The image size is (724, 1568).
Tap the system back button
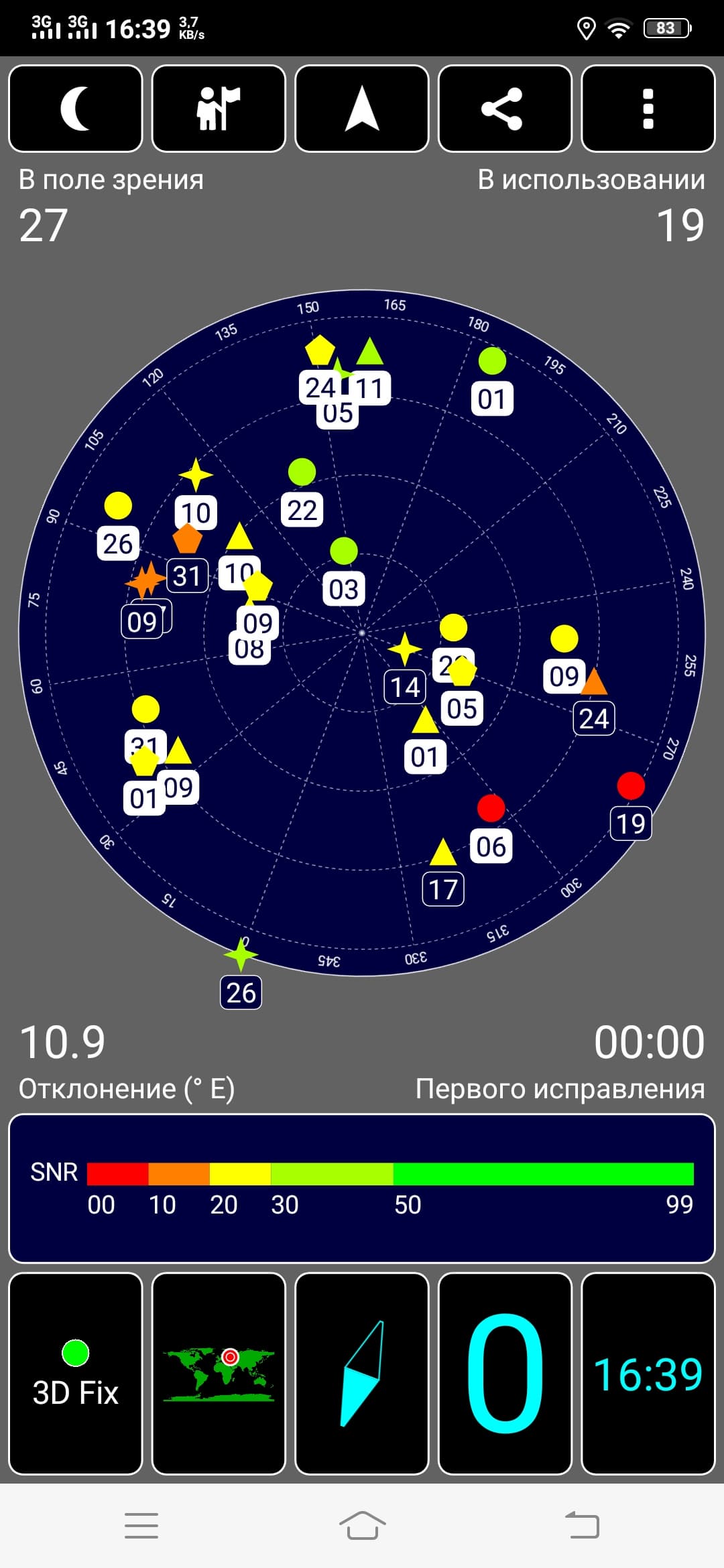click(582, 1526)
